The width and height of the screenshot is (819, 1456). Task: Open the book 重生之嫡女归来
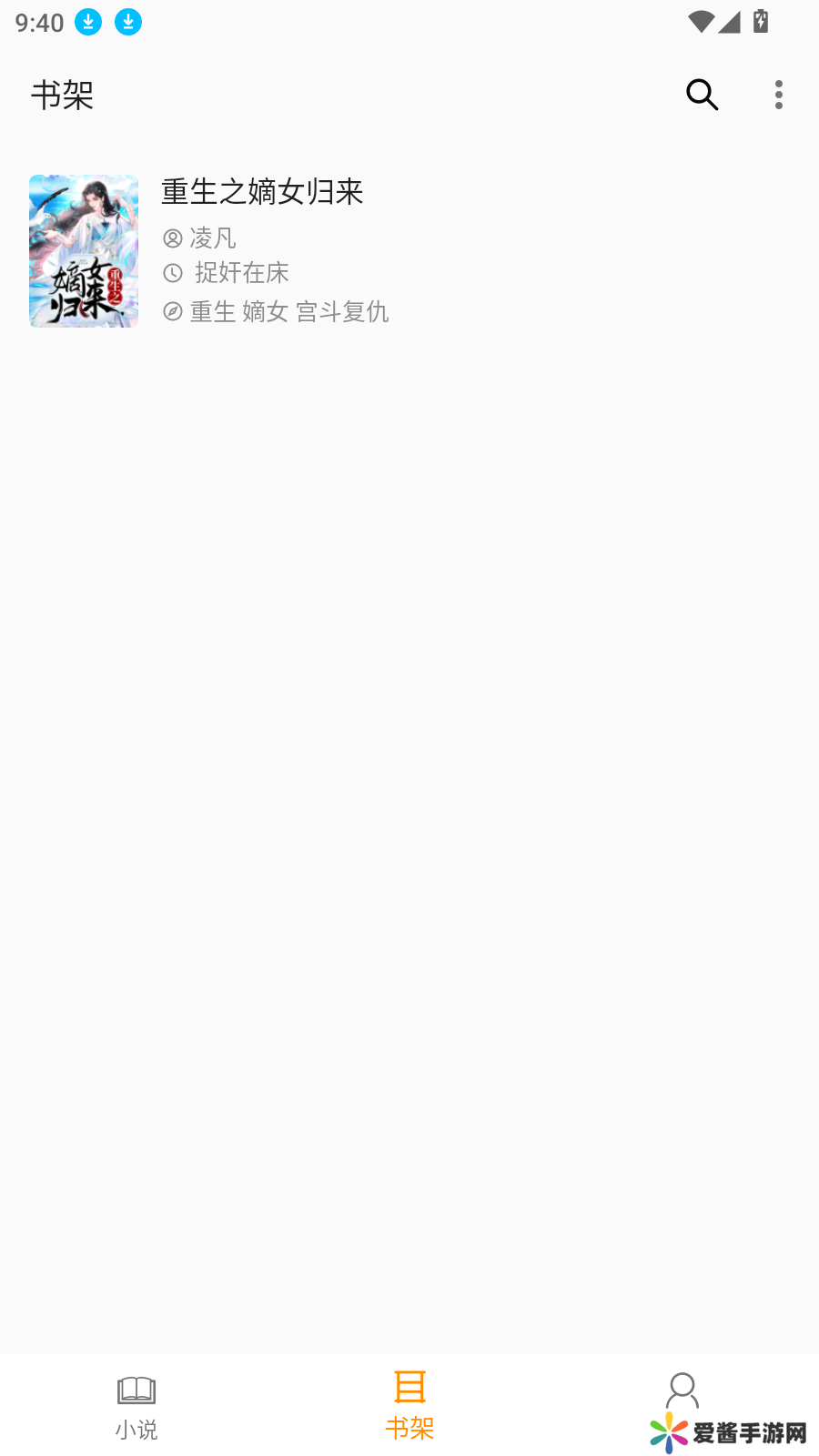click(262, 250)
